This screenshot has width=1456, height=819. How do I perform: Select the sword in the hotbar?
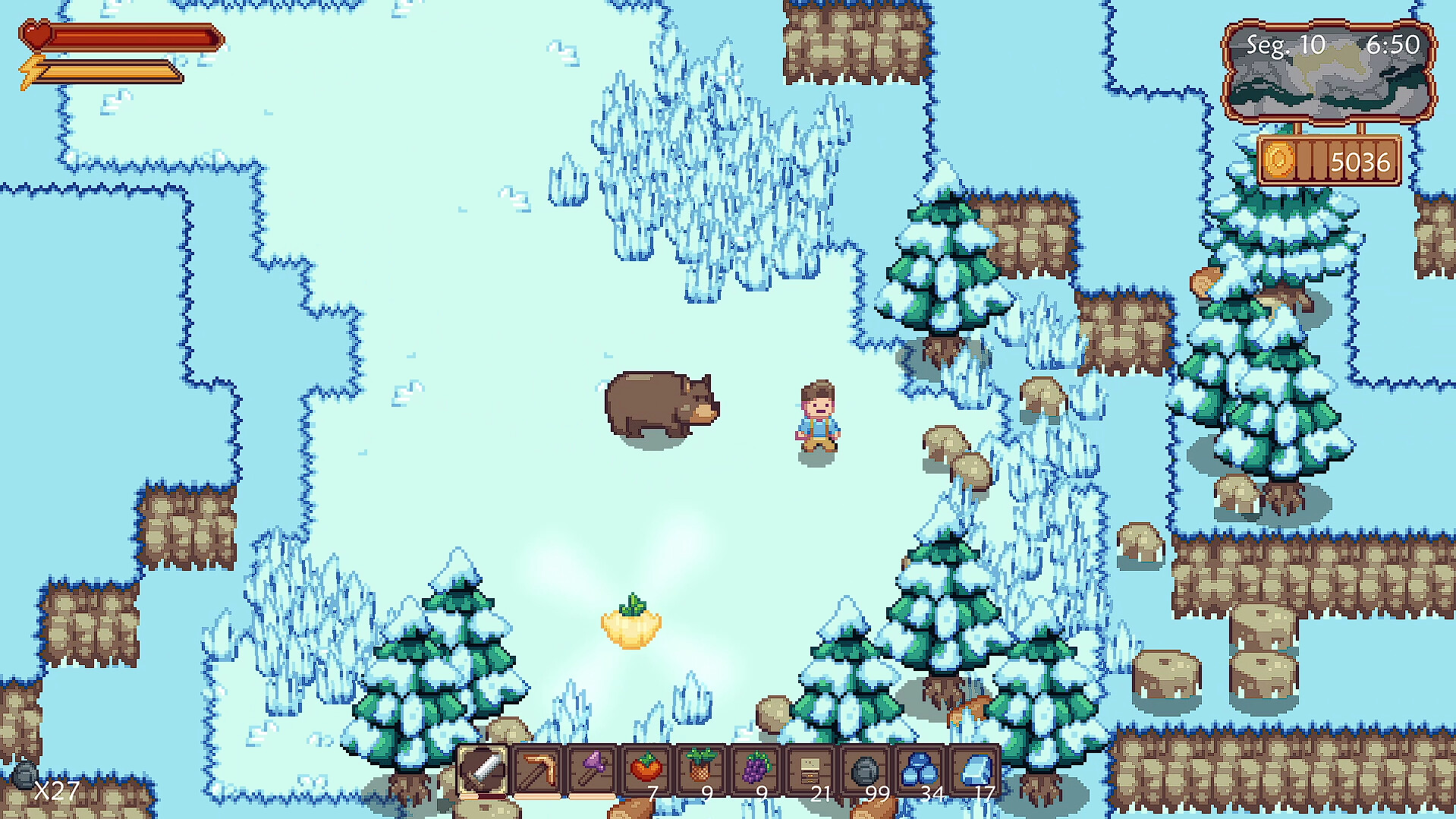[x=483, y=771]
